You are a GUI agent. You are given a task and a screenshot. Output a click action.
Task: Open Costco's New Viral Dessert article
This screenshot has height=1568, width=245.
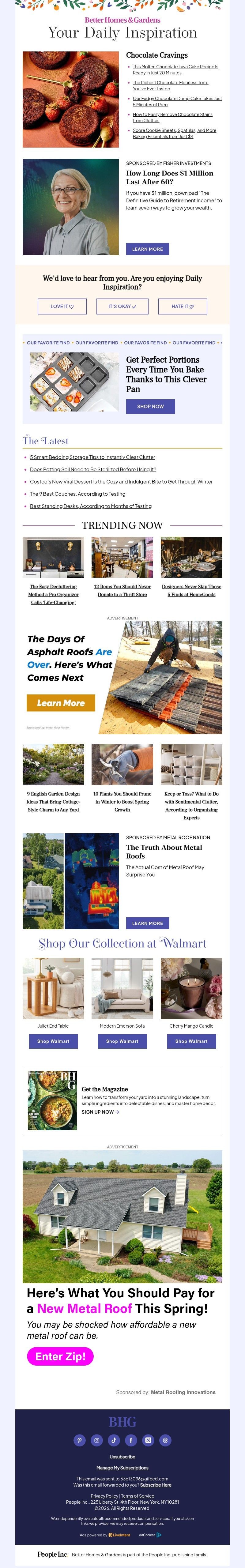click(121, 481)
